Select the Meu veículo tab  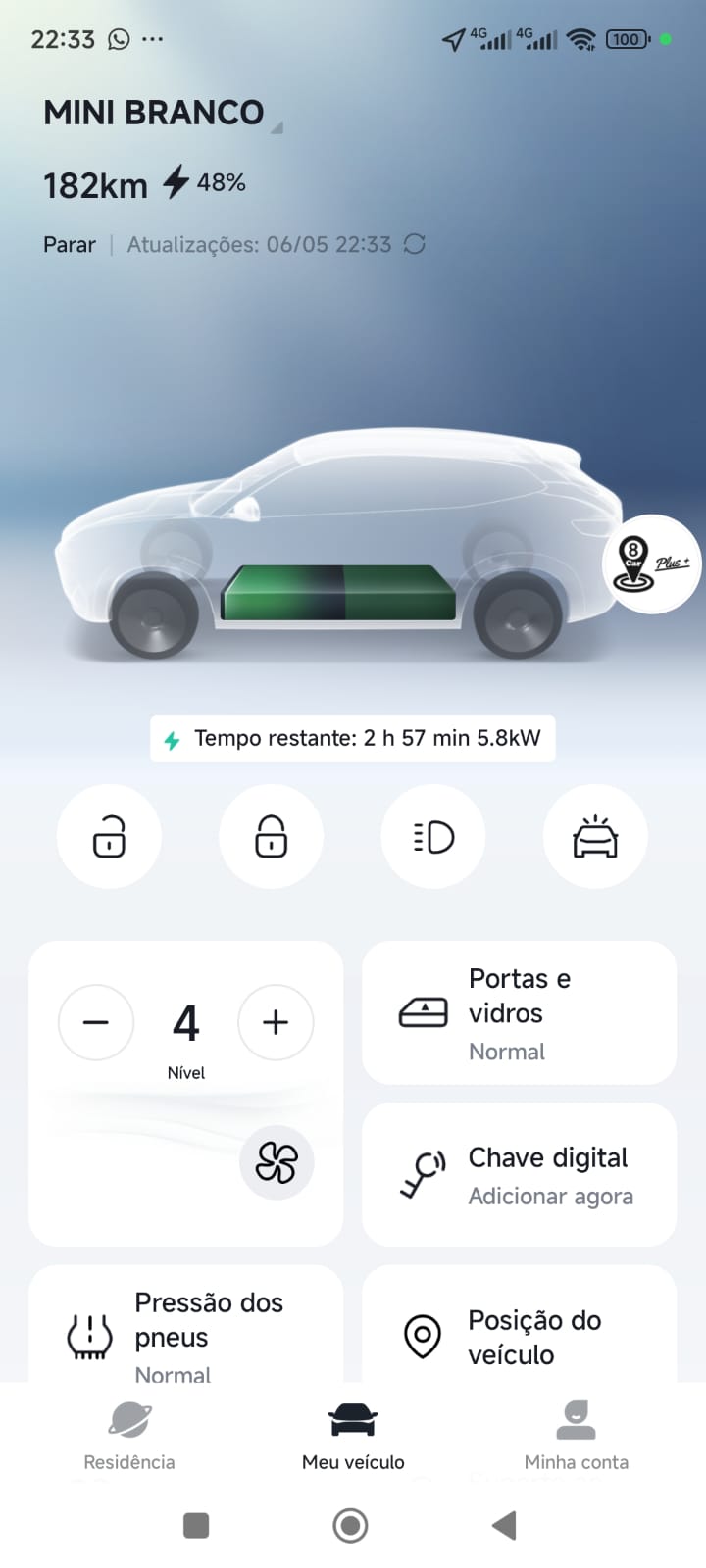click(x=353, y=1437)
